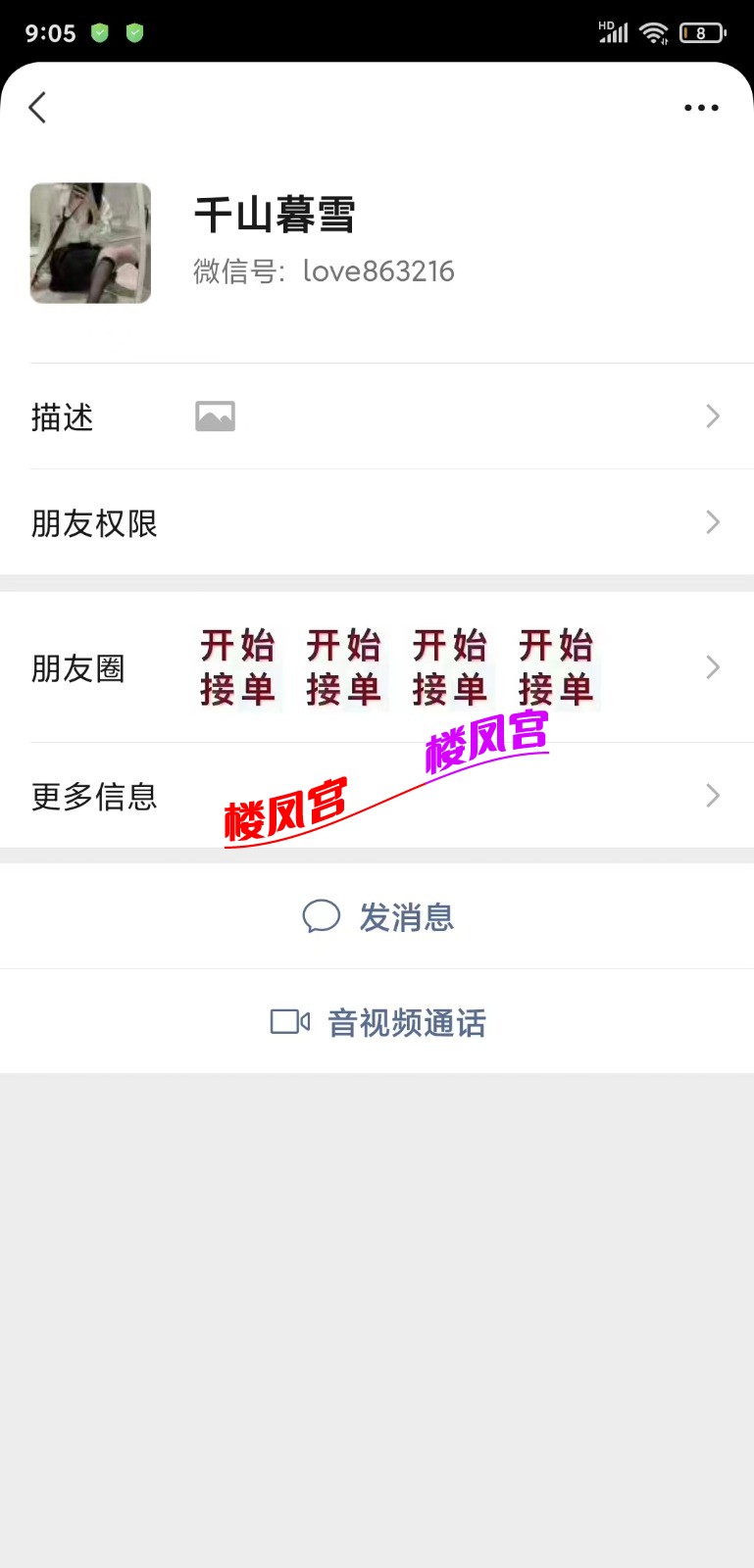Image resolution: width=754 pixels, height=1568 pixels.
Task: Tap 发消息 to send a message
Action: pyautogui.click(x=408, y=916)
